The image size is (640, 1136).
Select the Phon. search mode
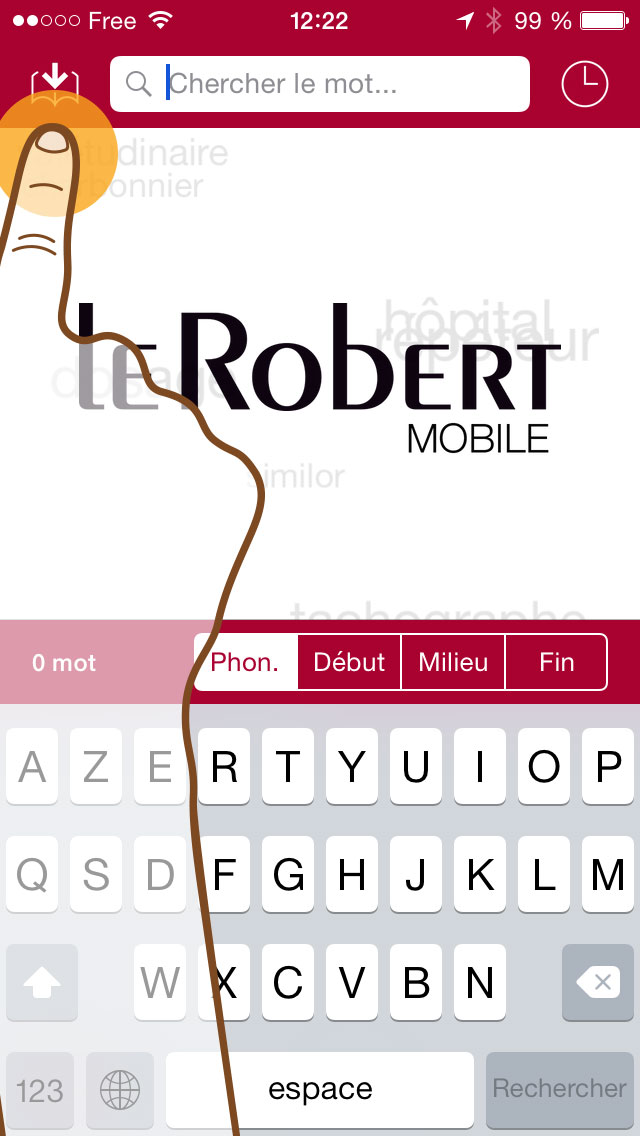(246, 662)
